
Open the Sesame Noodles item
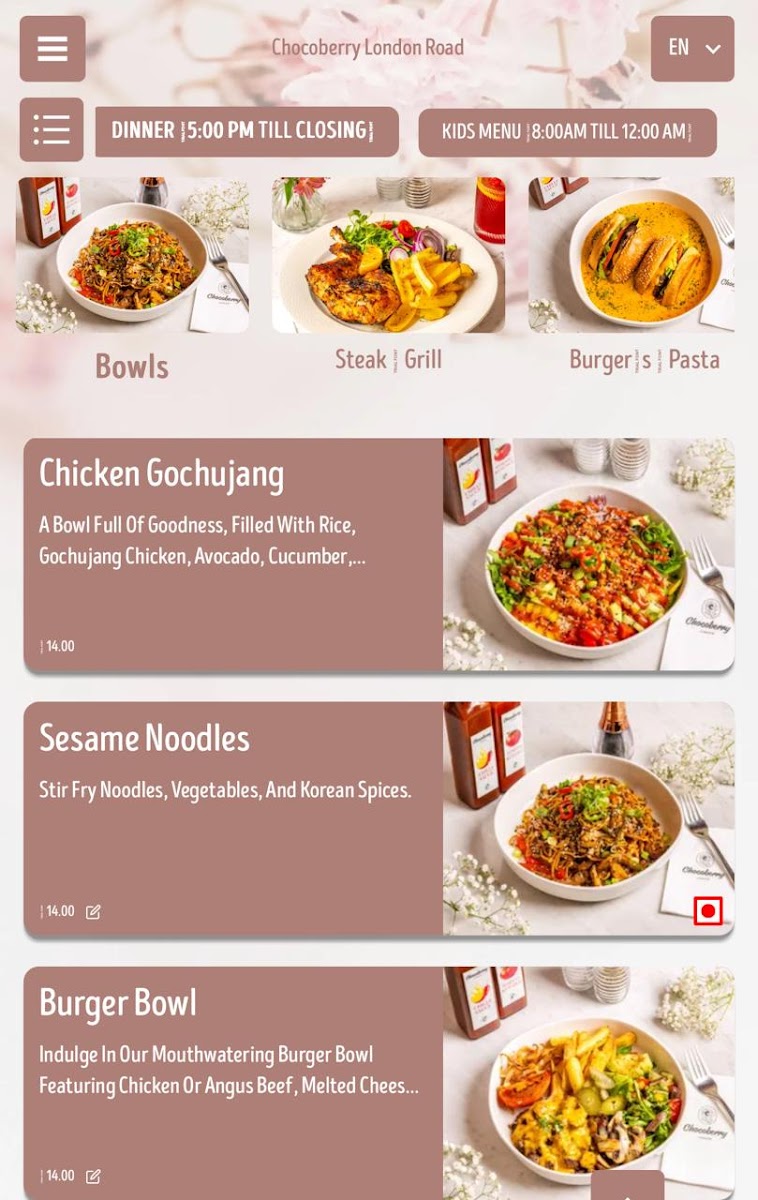379,818
